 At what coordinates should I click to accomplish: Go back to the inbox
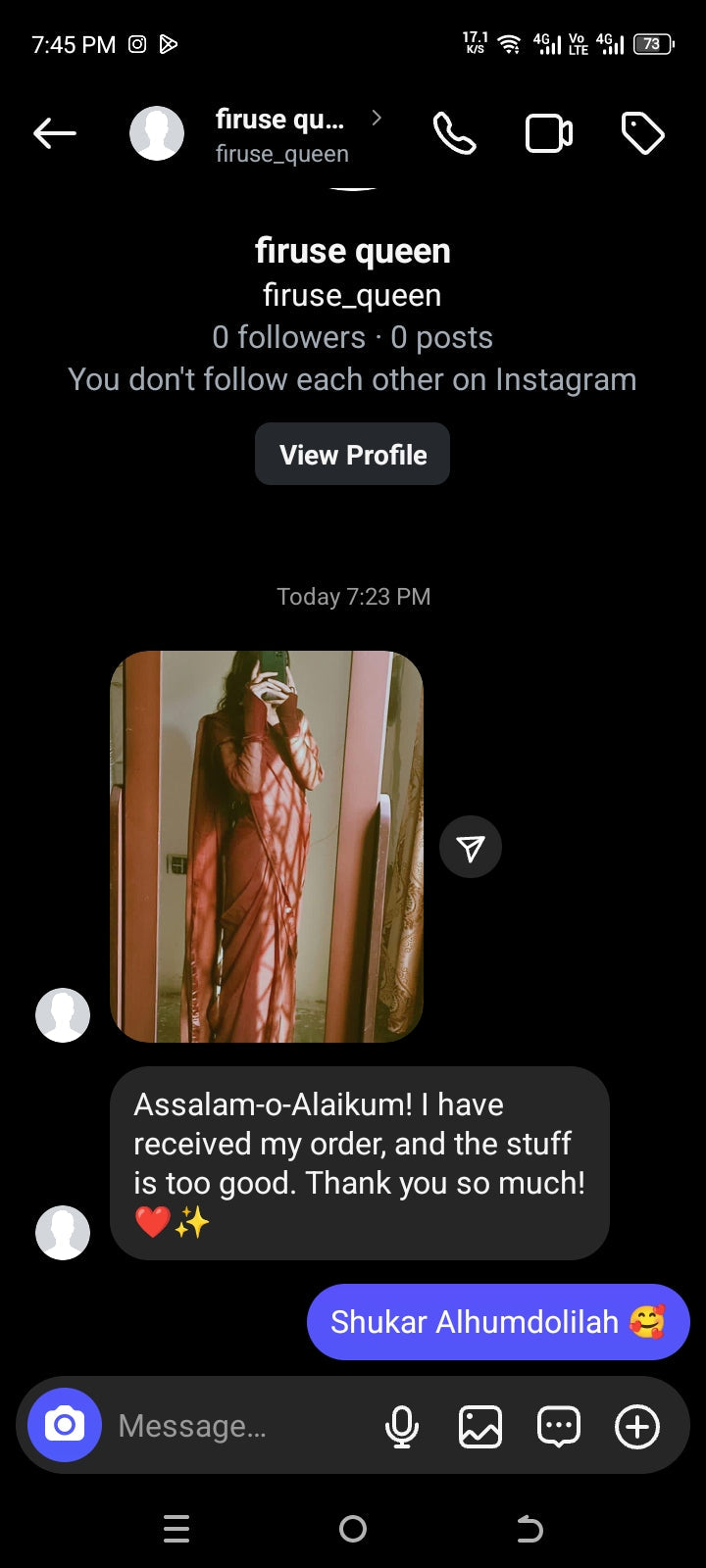click(54, 133)
